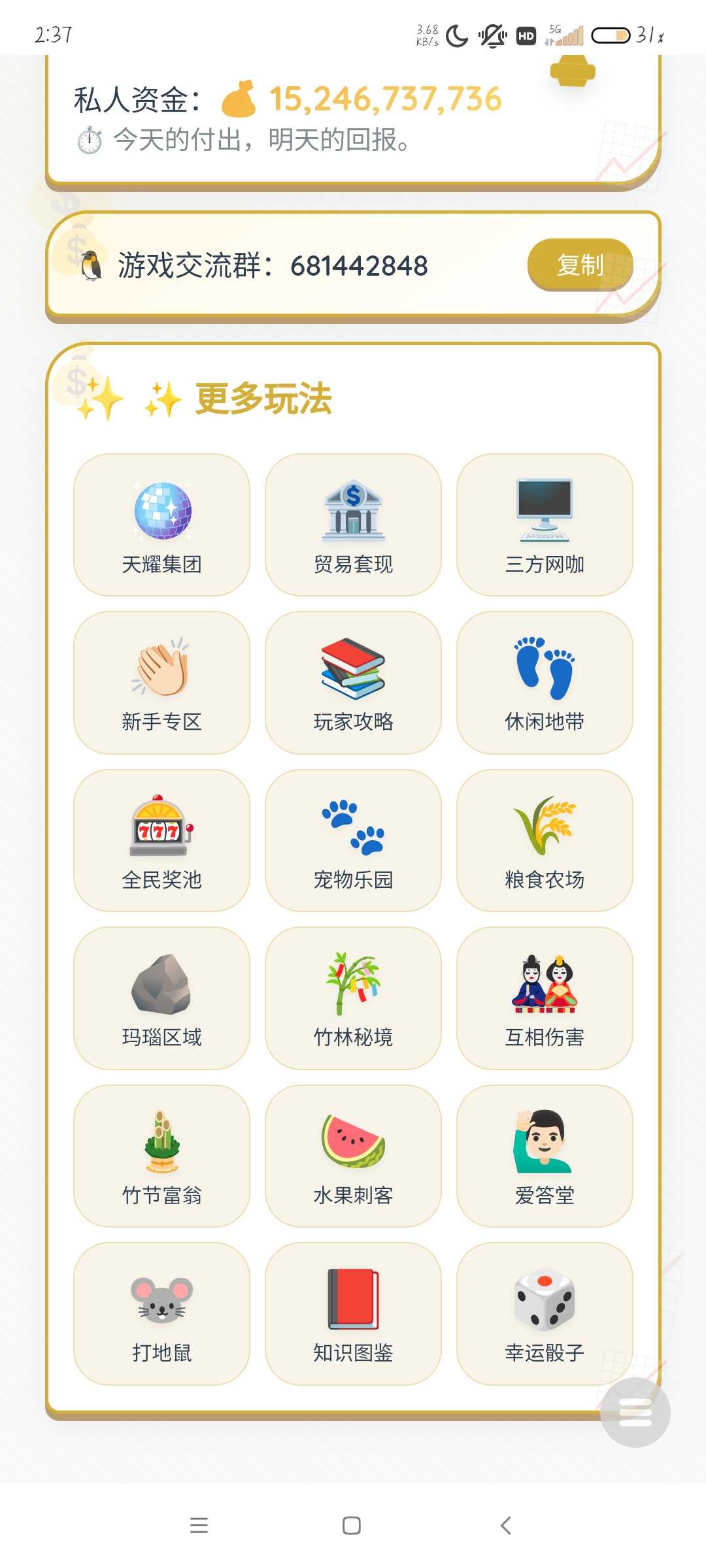Open 知识图鉴
Viewport: 706px width, 1568px height.
coord(353,1313)
